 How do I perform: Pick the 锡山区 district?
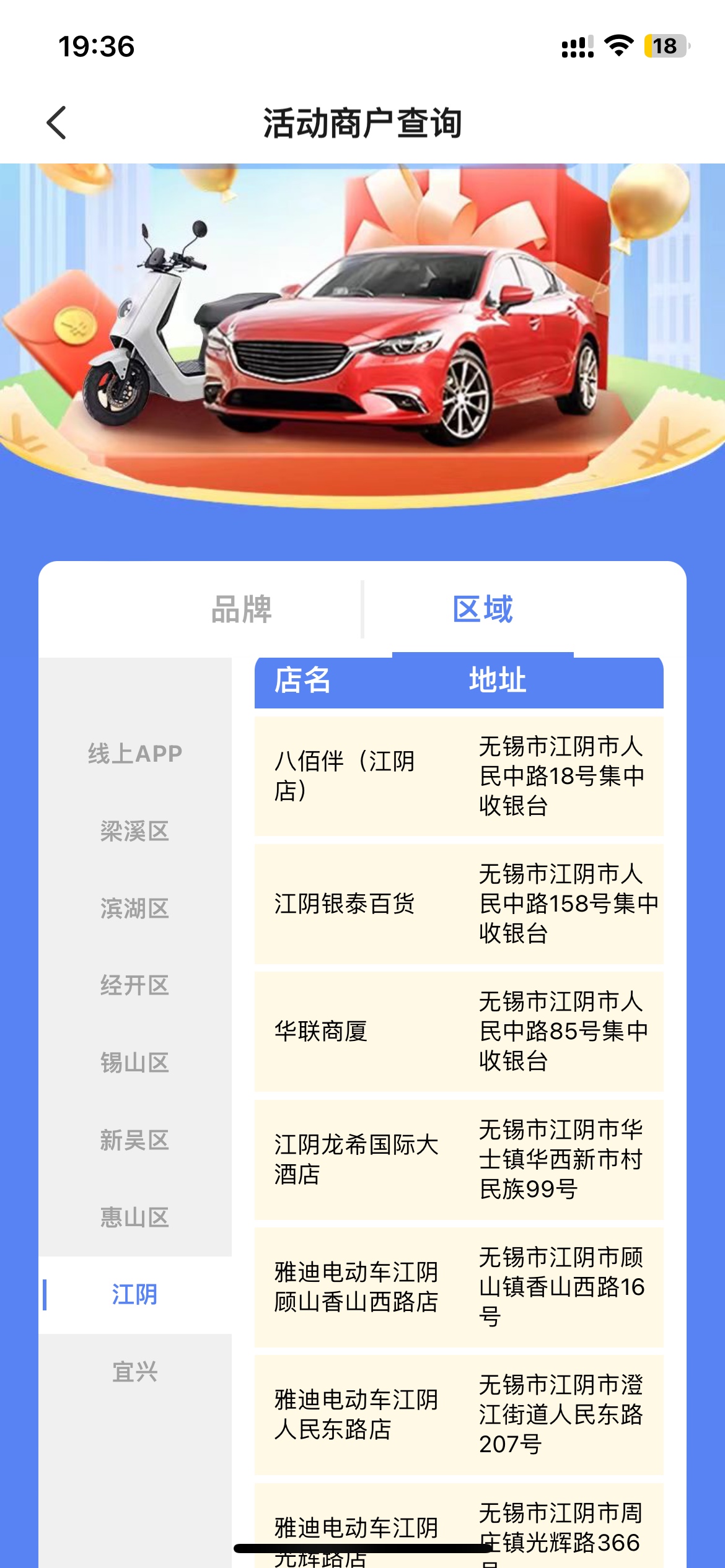pos(135,1063)
